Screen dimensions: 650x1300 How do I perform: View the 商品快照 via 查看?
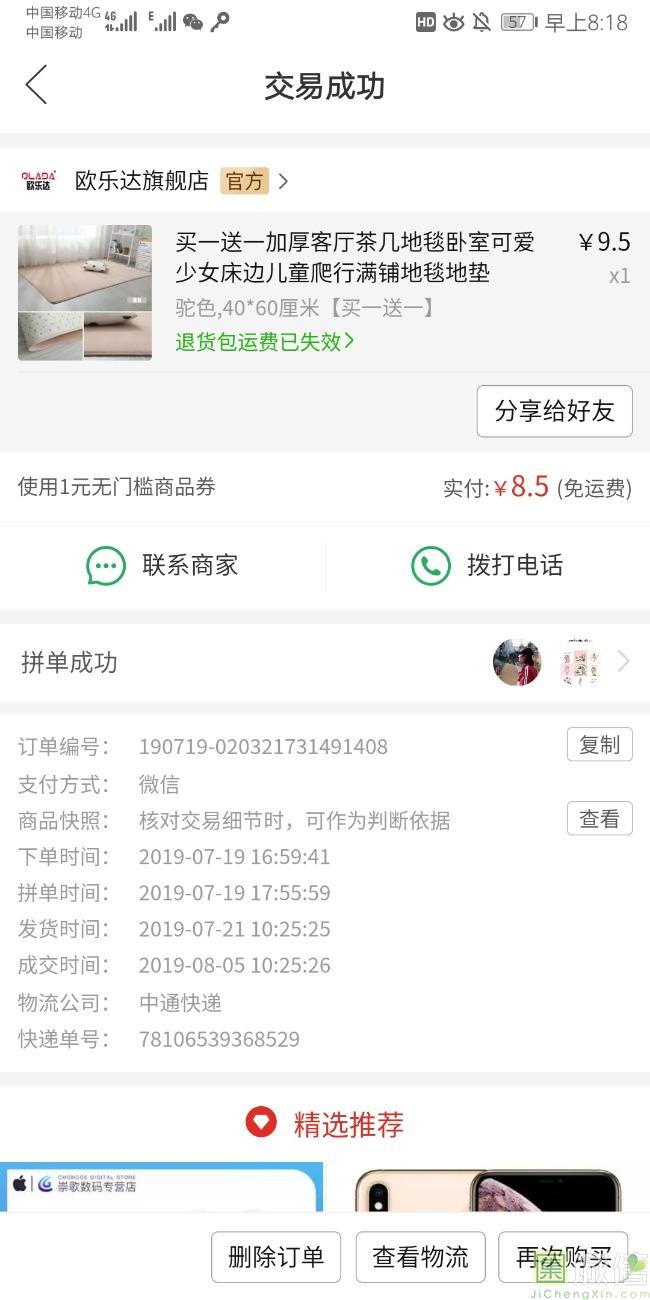599,819
